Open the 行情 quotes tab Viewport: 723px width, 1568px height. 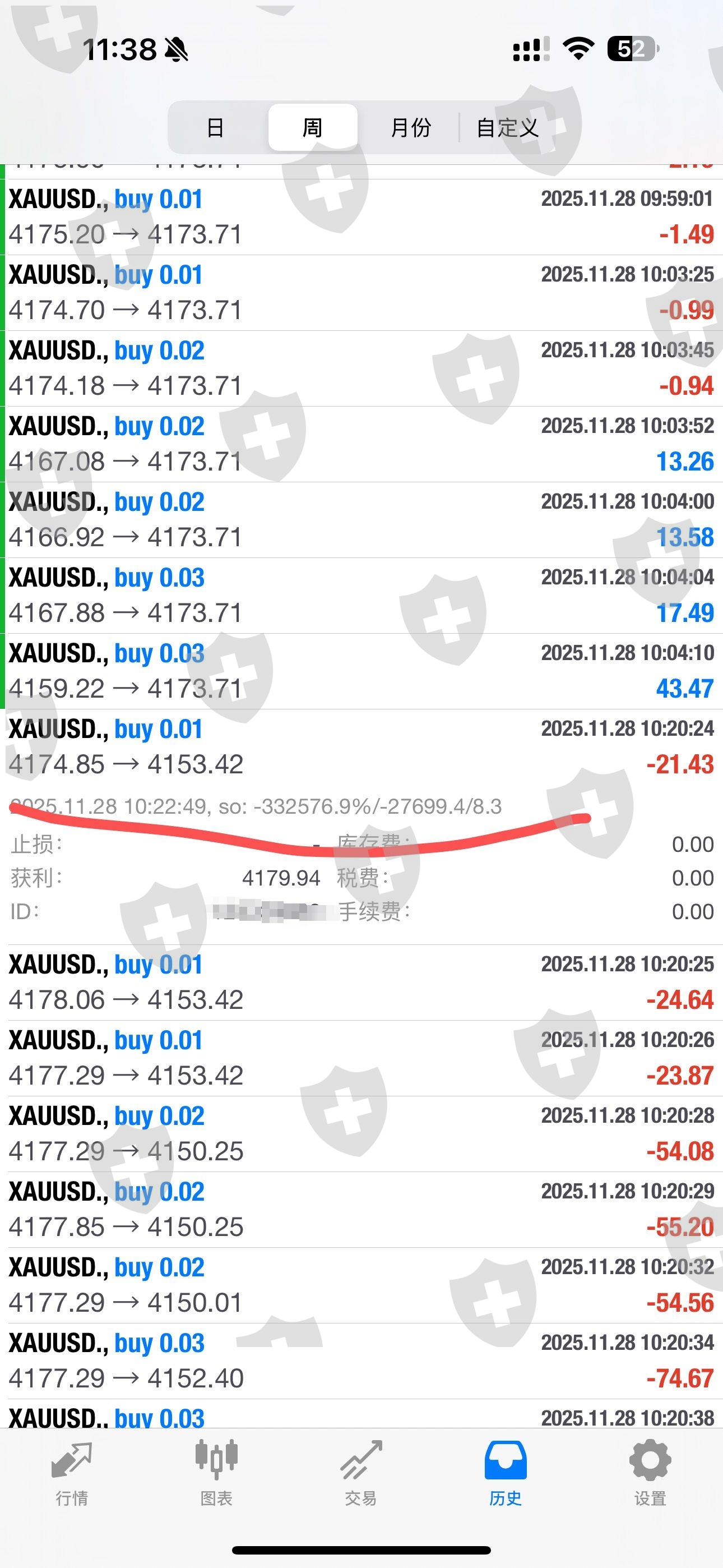(x=72, y=1472)
